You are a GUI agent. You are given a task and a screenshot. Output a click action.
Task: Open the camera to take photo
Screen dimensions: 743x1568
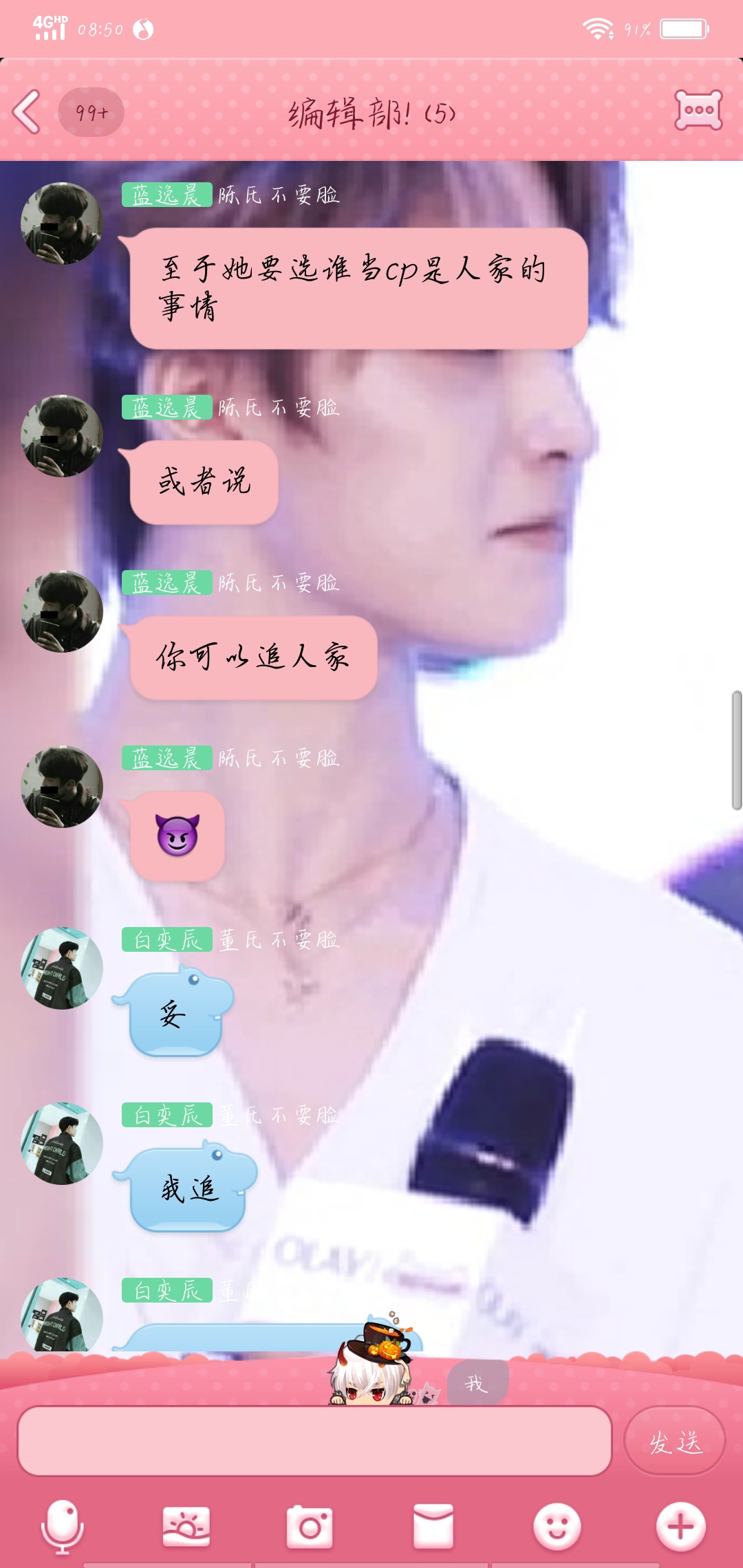(310, 1527)
